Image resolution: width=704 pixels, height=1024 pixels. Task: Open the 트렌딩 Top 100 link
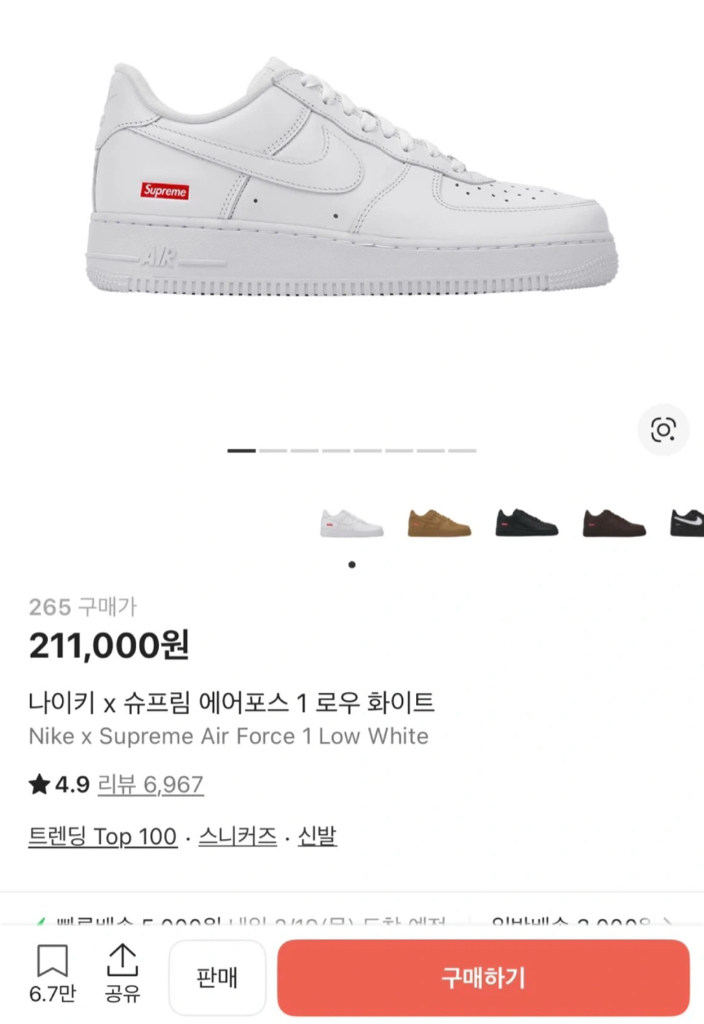pos(103,837)
